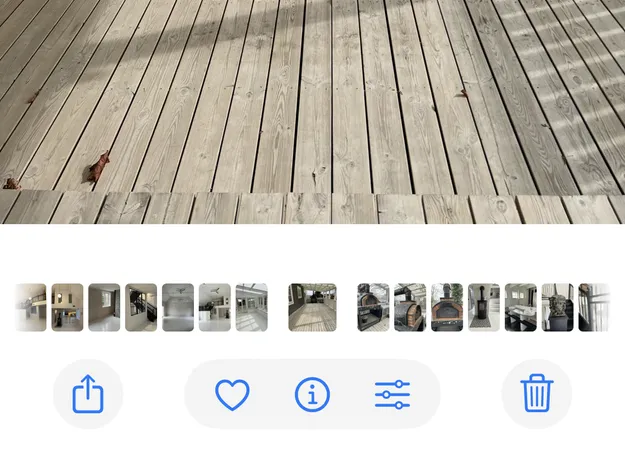
Task: Delete this photo with trash icon
Action: click(537, 394)
